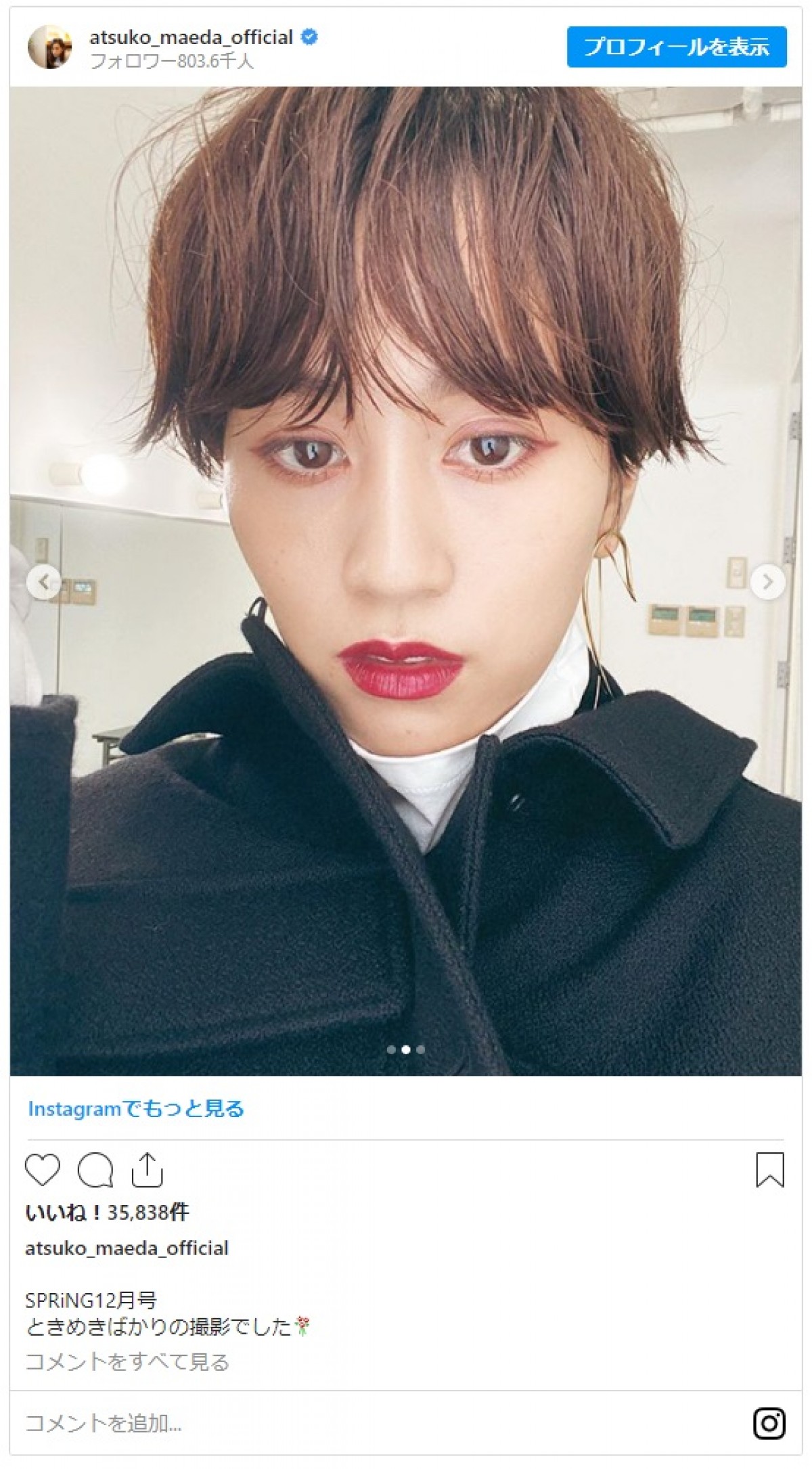Open Instagram via the logo icon
The width and height of the screenshot is (812, 1469).
(769, 1424)
